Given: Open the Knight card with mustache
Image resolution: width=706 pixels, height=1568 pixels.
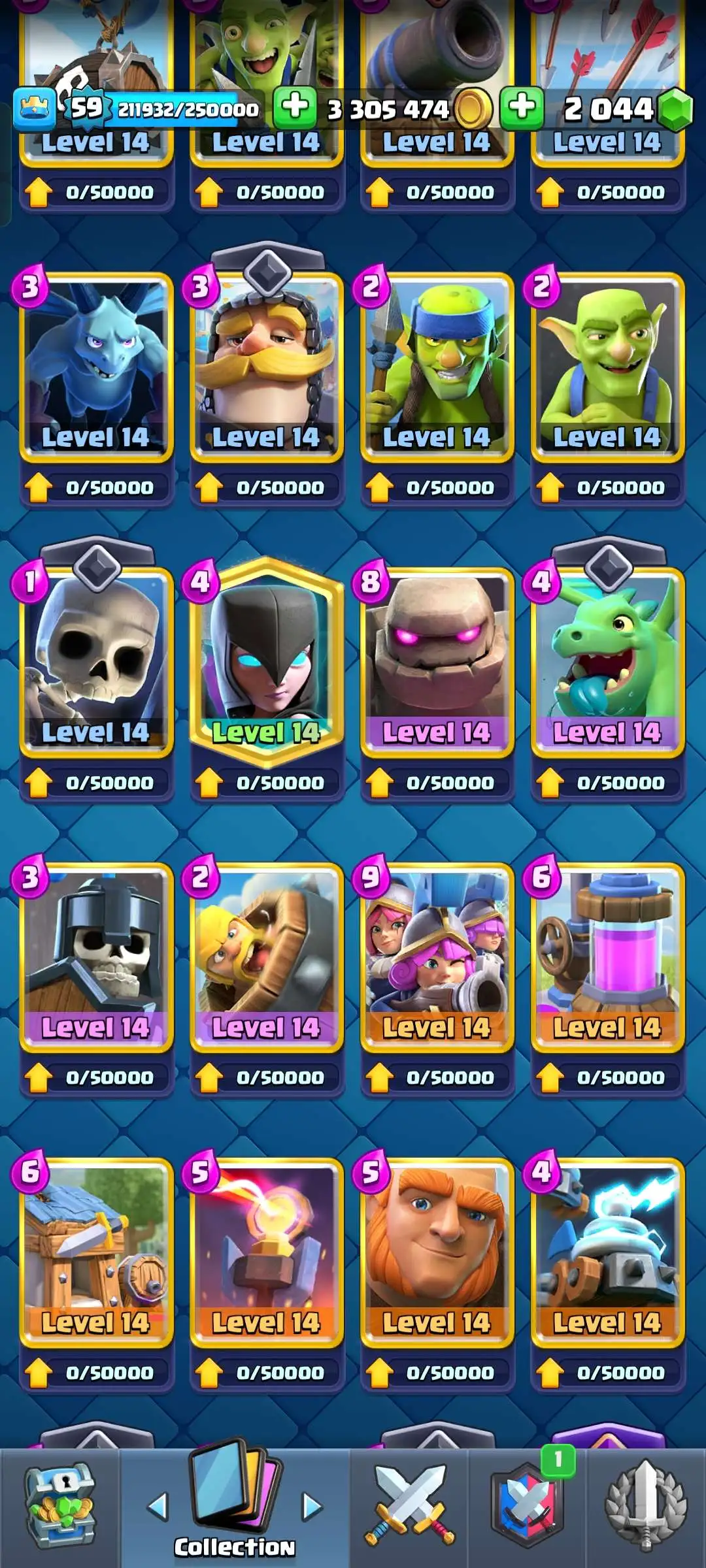Looking at the screenshot, I should coord(266,367).
